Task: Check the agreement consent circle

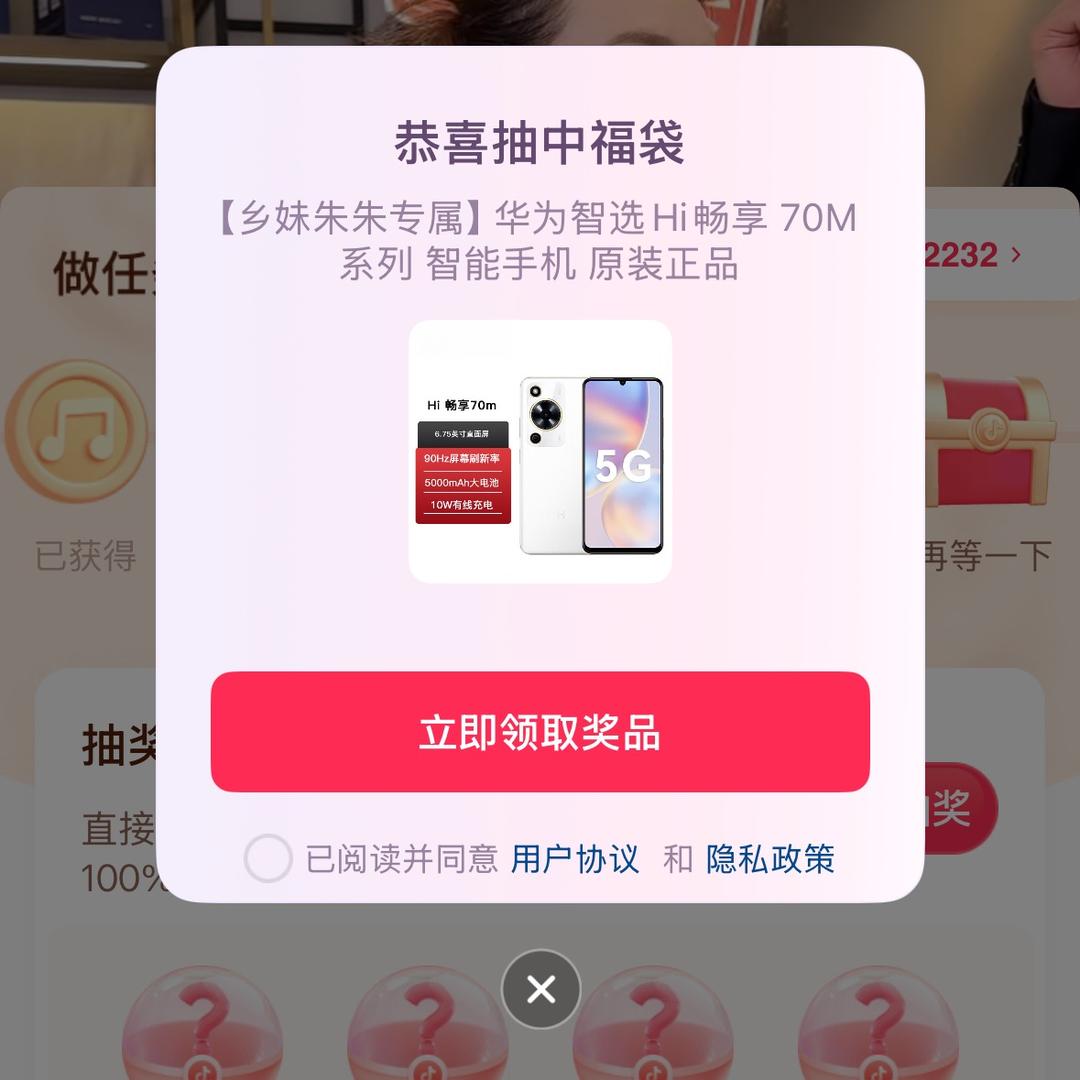Action: (x=268, y=858)
